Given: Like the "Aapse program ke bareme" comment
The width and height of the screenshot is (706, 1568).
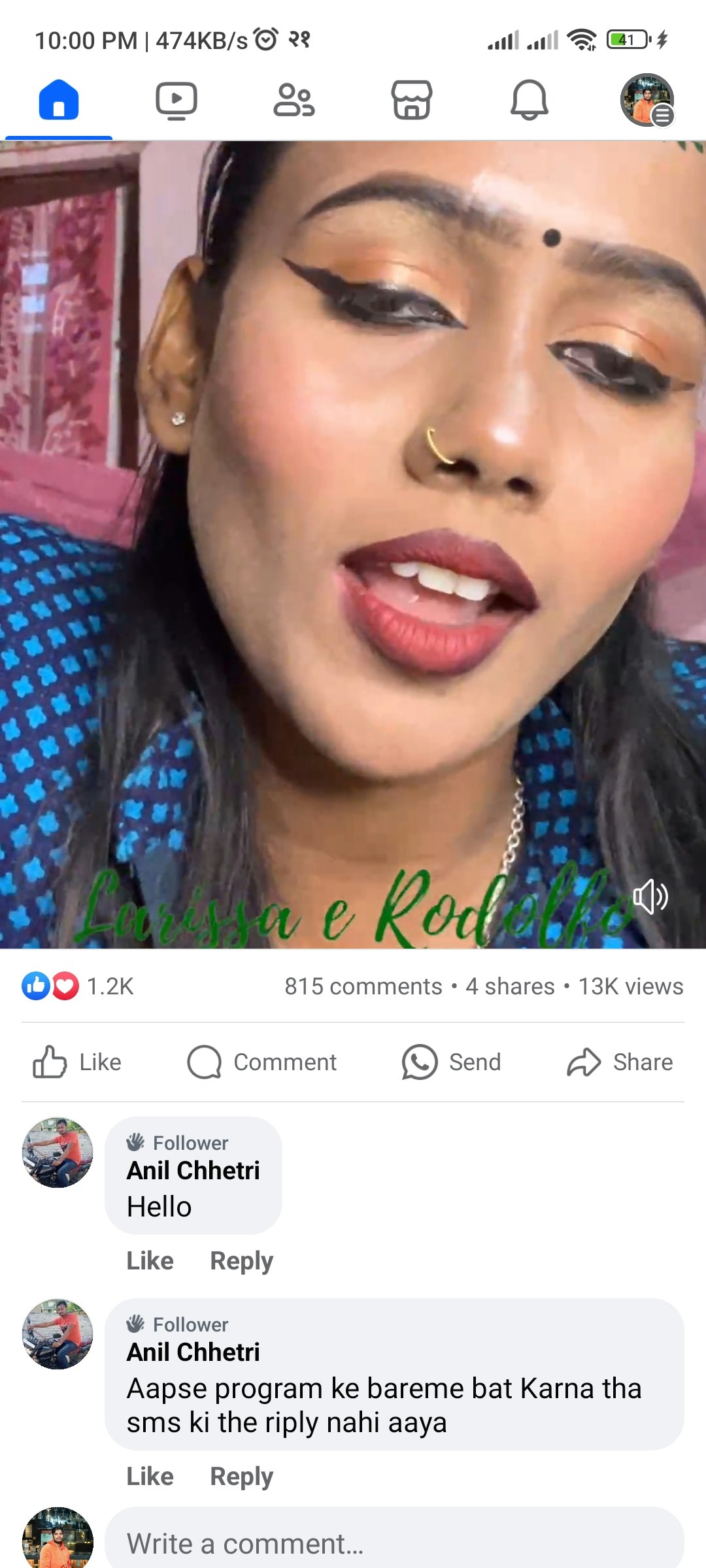Looking at the screenshot, I should [150, 1476].
